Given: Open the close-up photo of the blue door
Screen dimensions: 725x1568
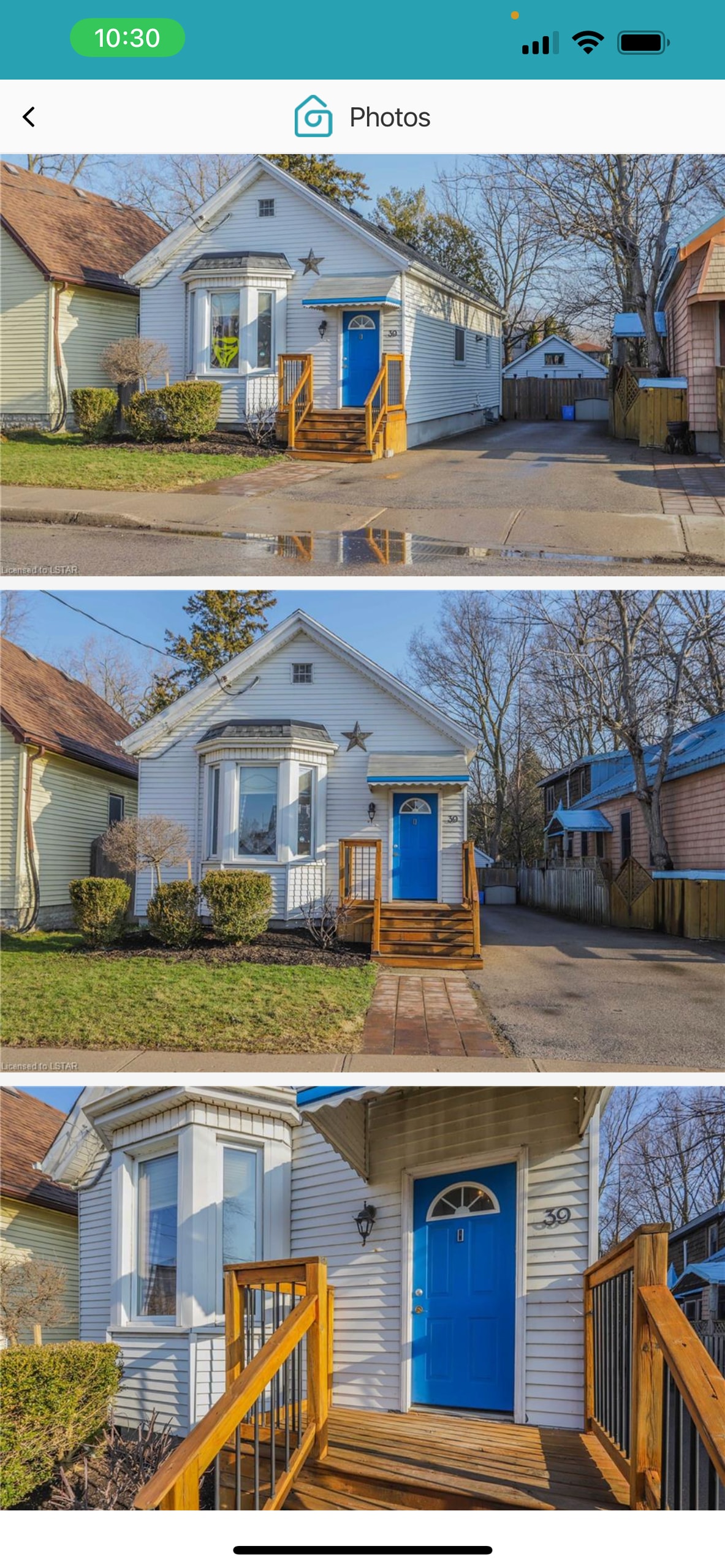Looking at the screenshot, I should [x=362, y=1298].
